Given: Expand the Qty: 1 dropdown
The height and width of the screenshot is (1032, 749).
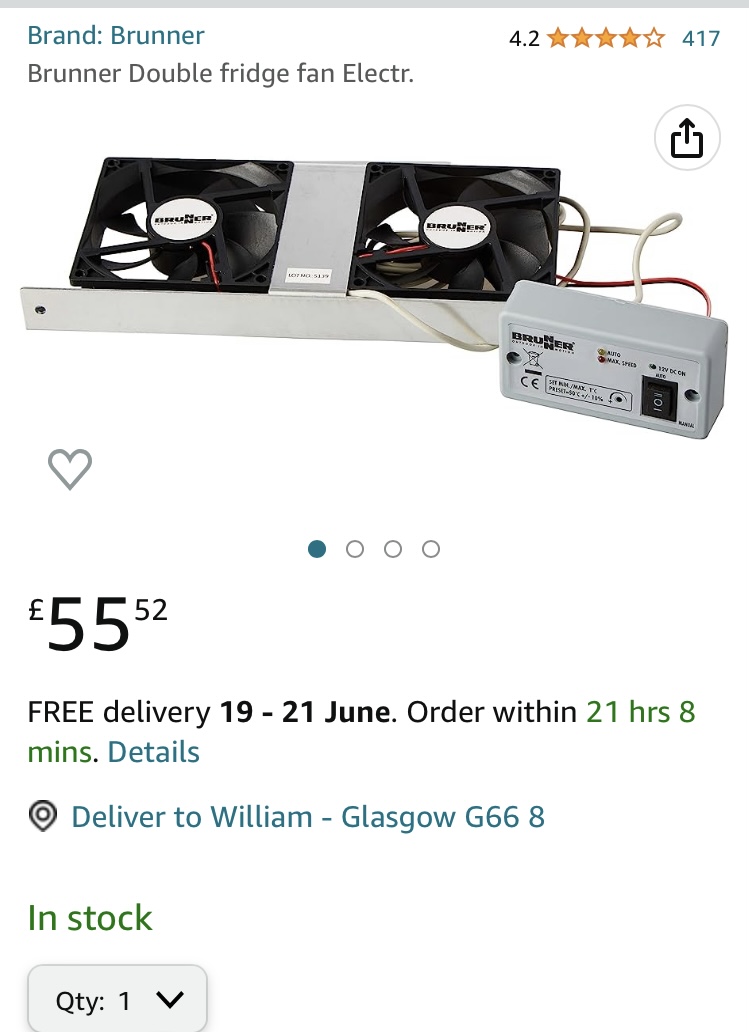Looking at the screenshot, I should (117, 999).
